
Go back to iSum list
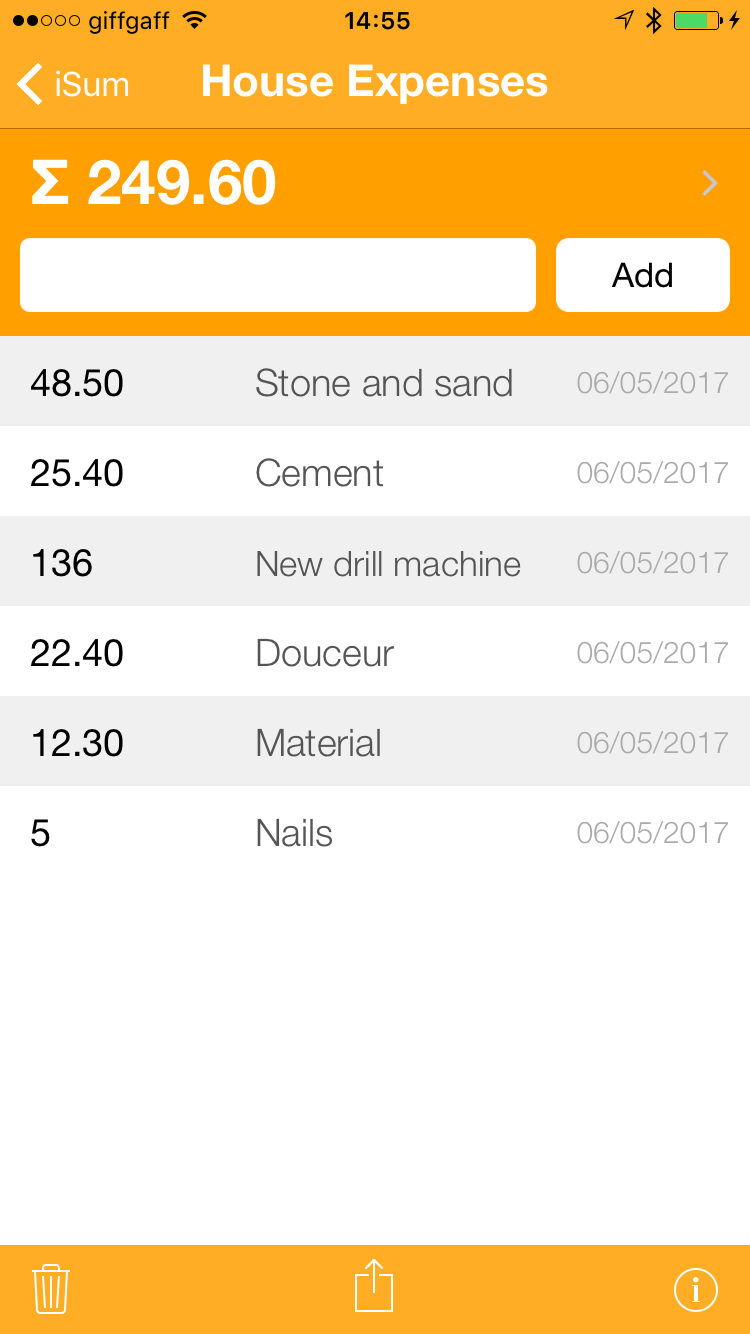coord(73,84)
